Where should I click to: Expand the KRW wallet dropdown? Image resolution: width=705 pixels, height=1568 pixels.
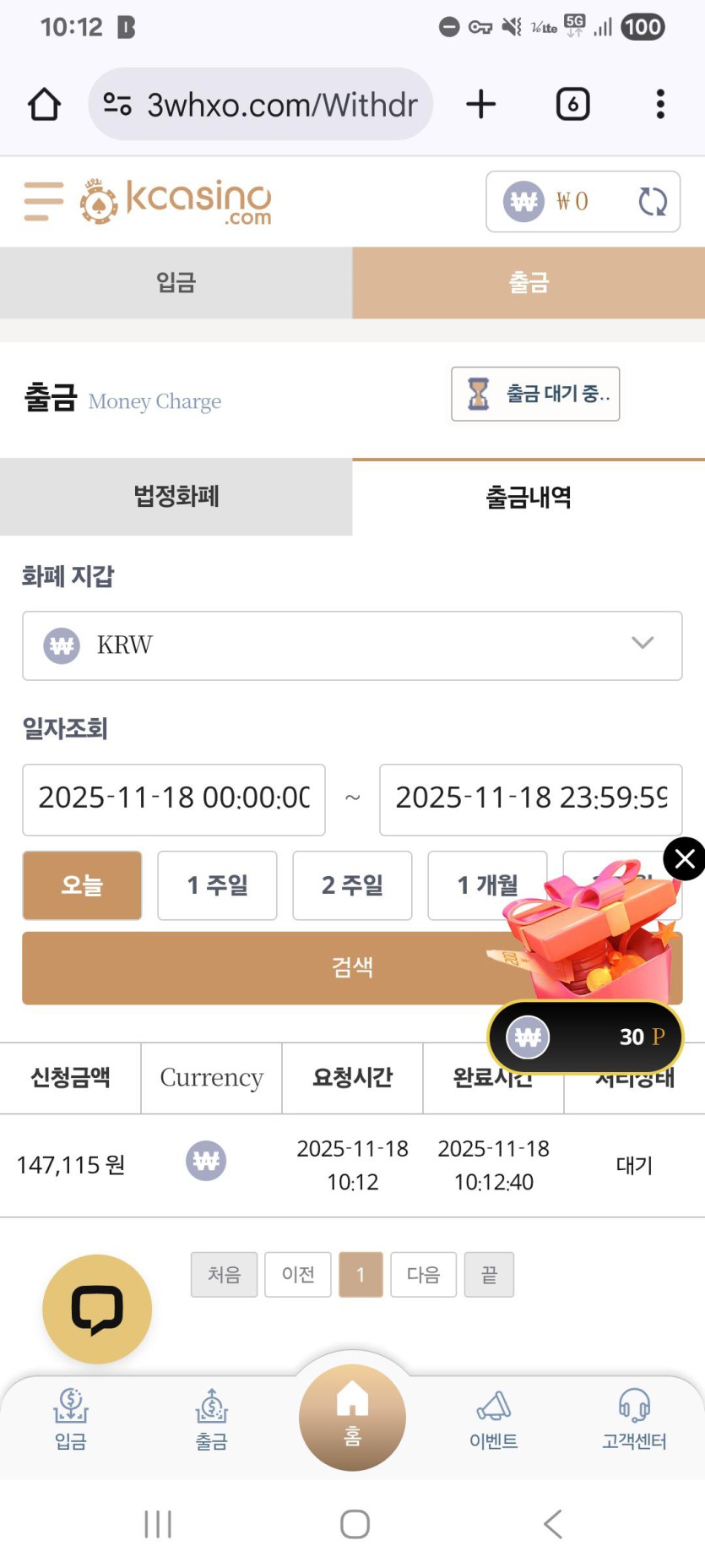[x=352, y=645]
